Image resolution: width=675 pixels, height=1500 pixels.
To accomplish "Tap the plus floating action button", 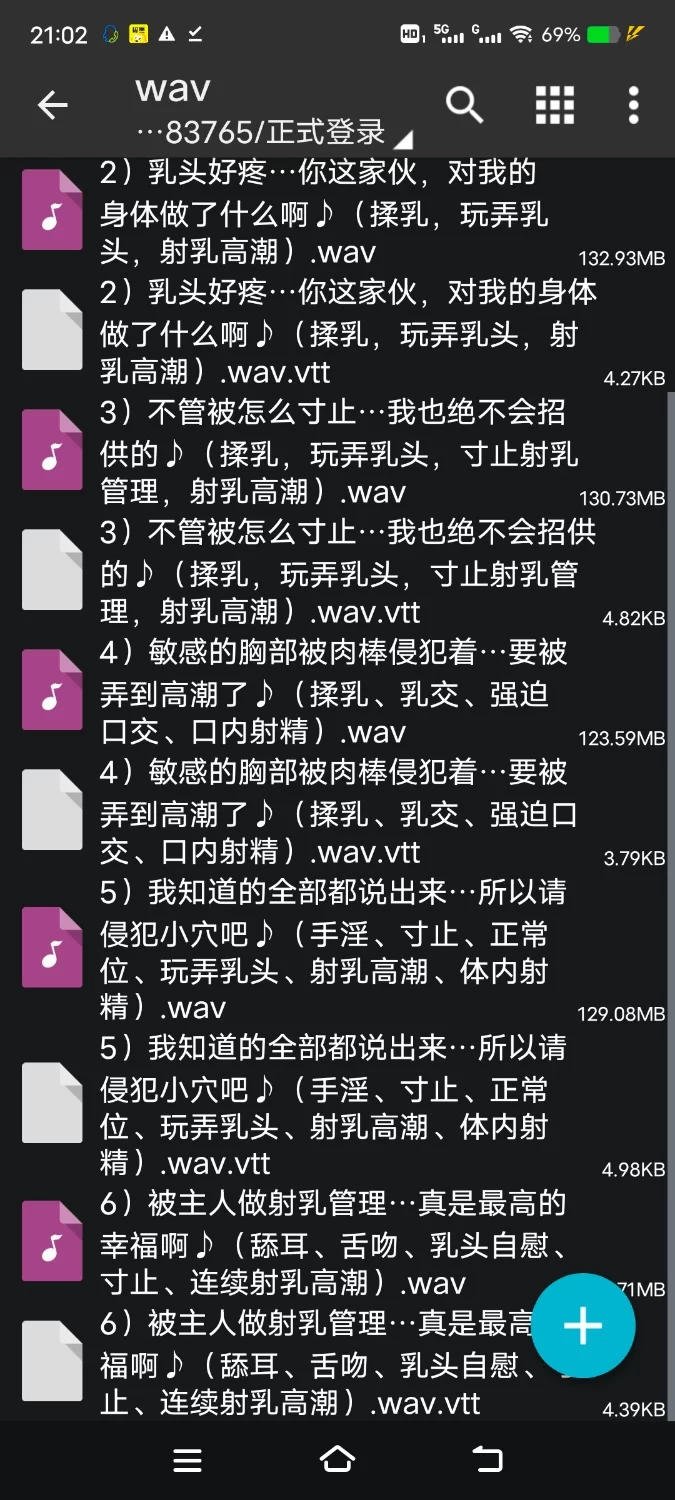I will click(x=583, y=1326).
